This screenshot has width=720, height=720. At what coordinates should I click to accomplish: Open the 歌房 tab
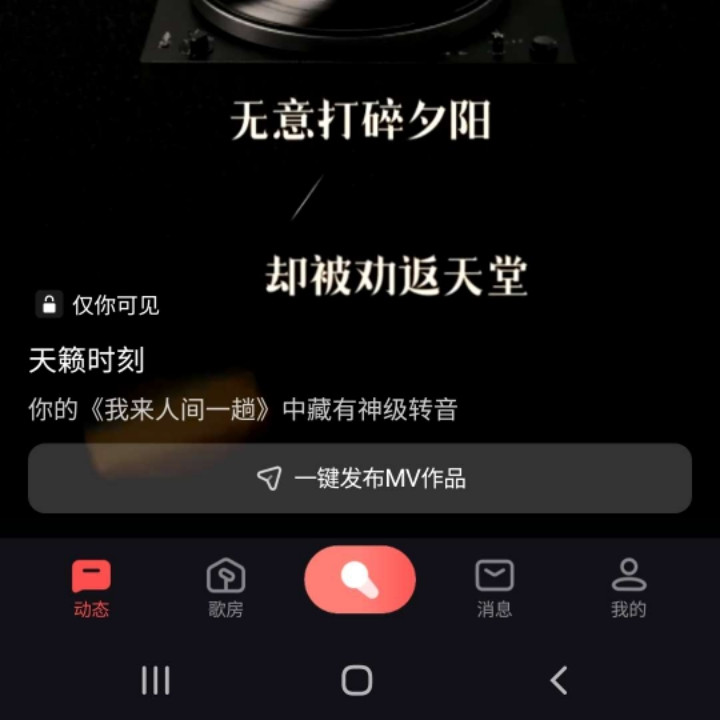coord(225,589)
